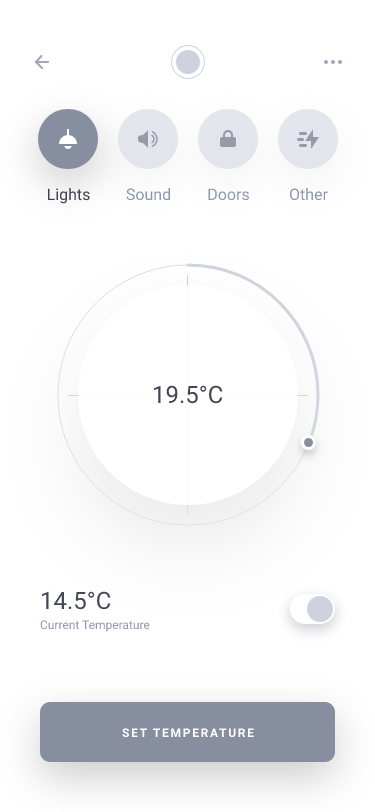The width and height of the screenshot is (375, 812).
Task: Switch to the Doors category
Action: tap(228, 139)
